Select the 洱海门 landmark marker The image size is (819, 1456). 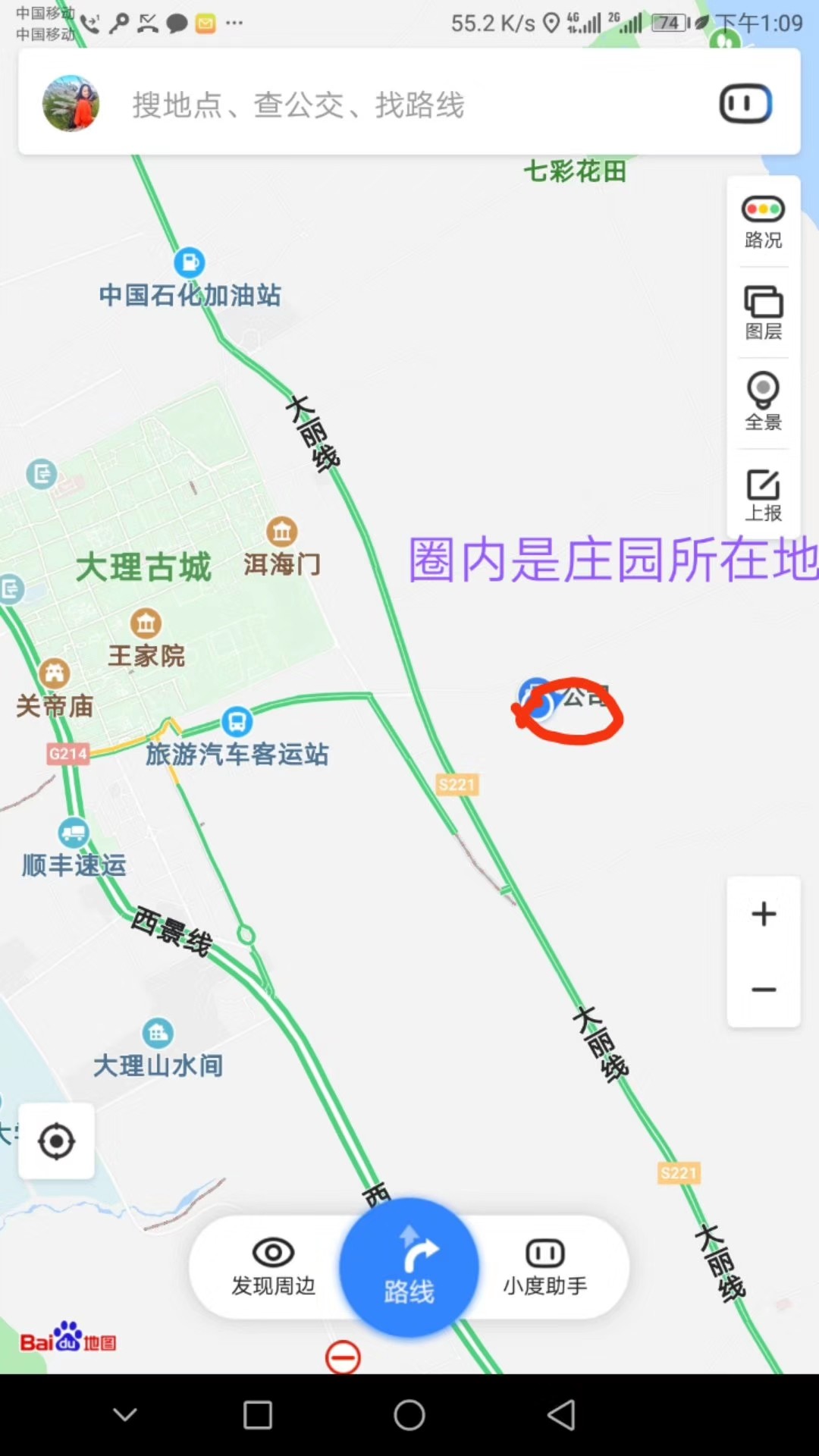coord(282,532)
